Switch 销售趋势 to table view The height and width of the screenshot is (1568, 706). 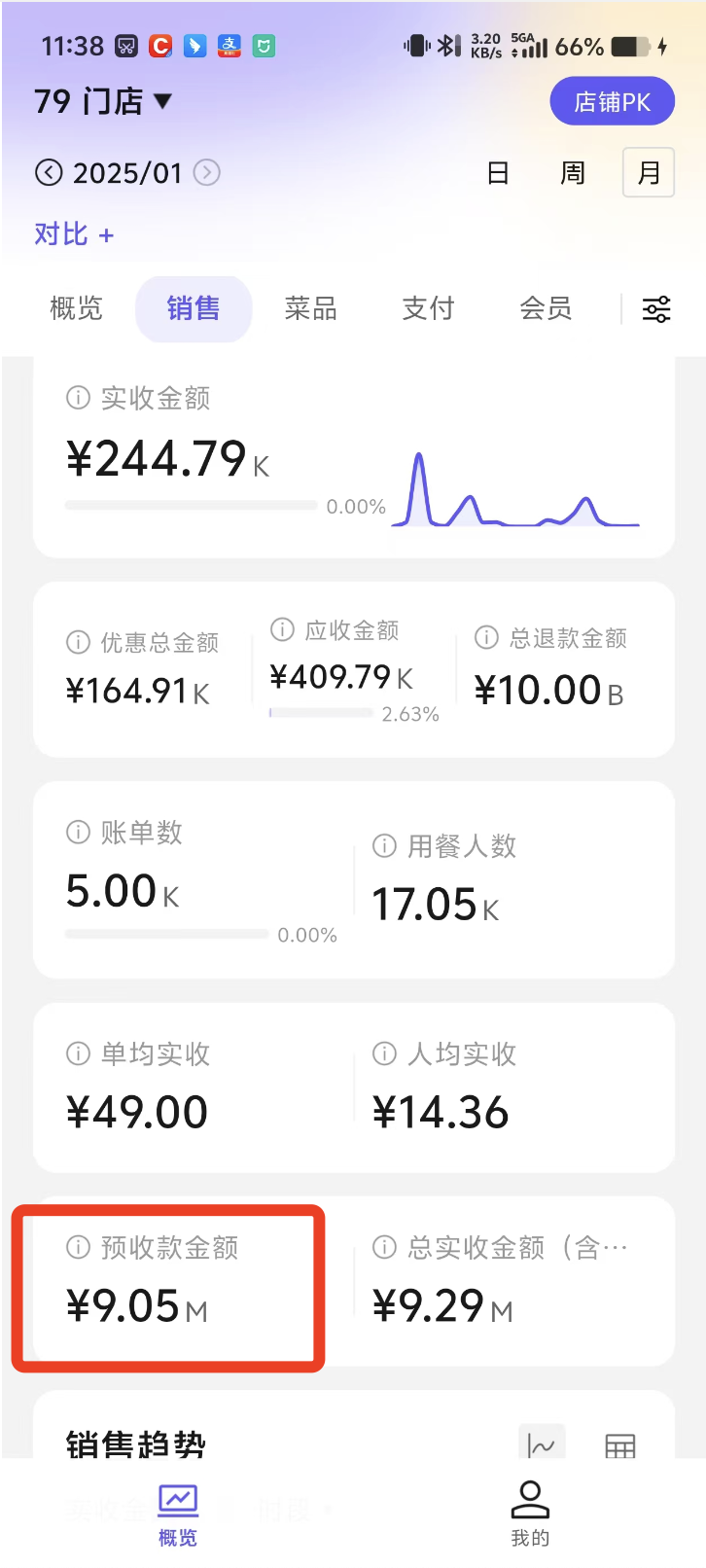(x=619, y=1445)
